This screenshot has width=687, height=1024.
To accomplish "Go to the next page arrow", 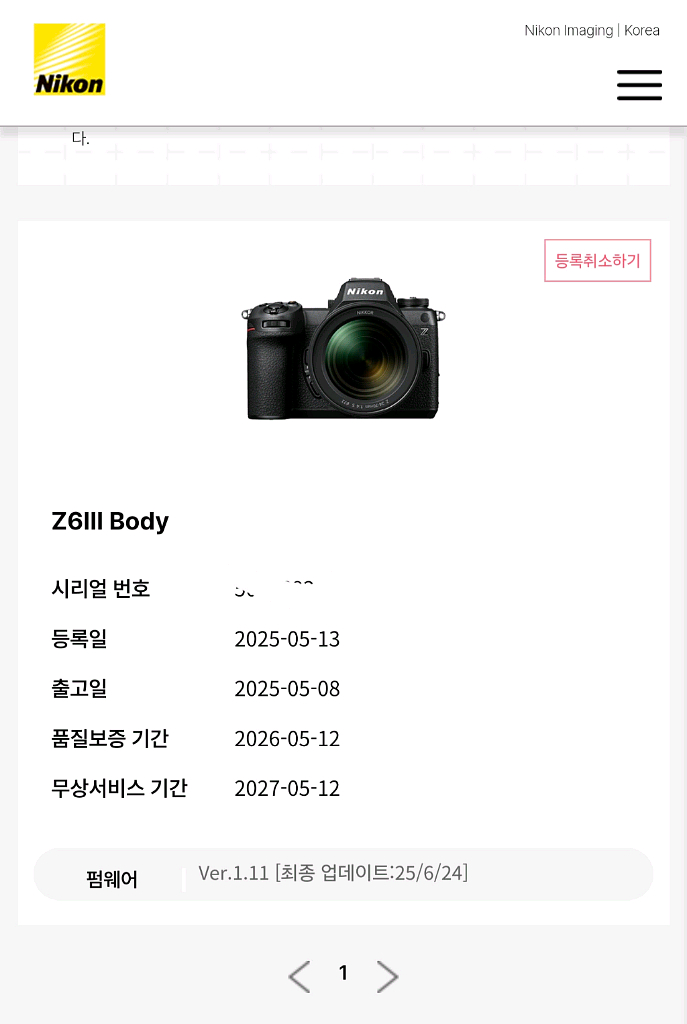I will click(x=387, y=976).
